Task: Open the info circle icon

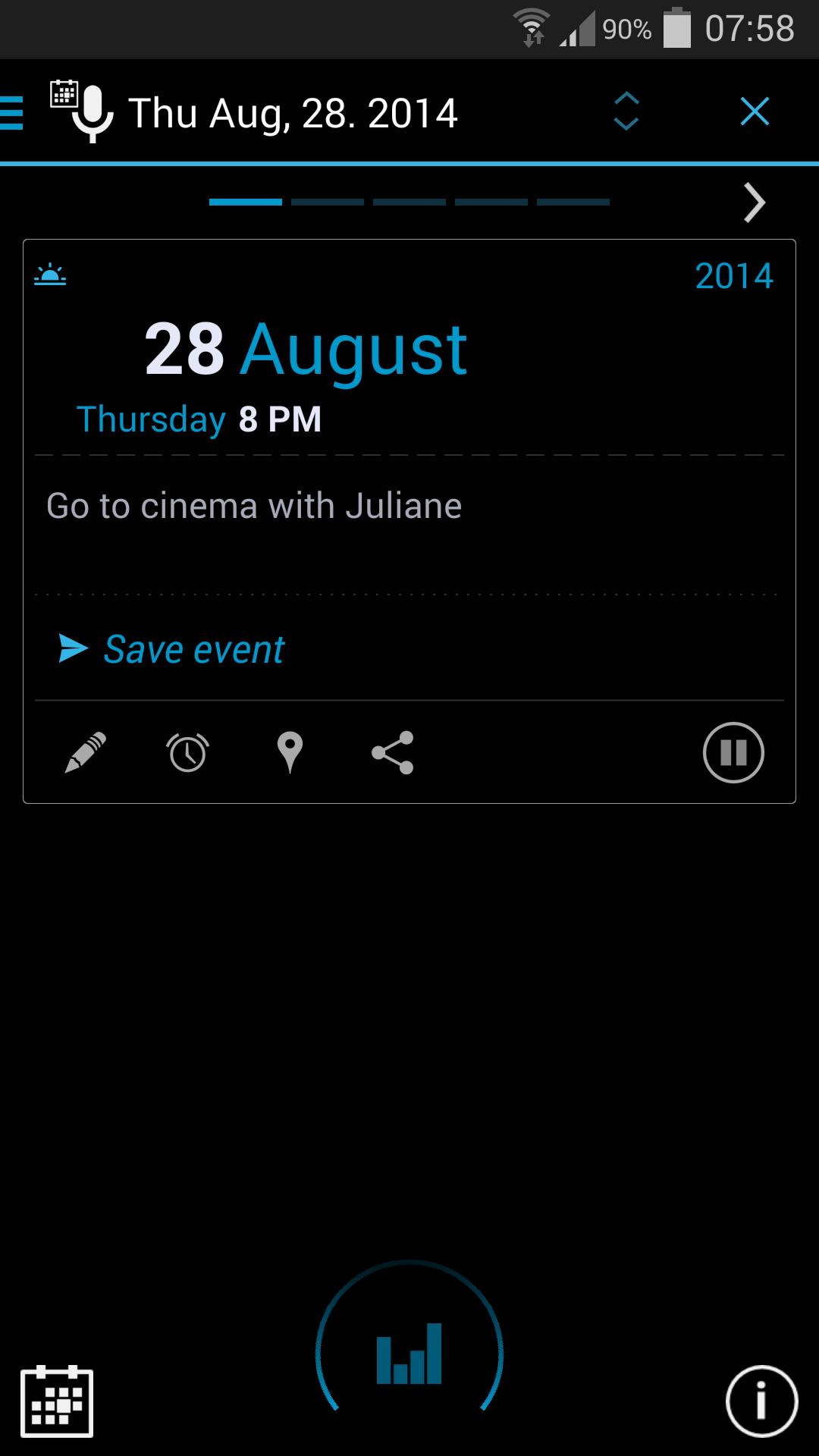Action: [x=761, y=1401]
